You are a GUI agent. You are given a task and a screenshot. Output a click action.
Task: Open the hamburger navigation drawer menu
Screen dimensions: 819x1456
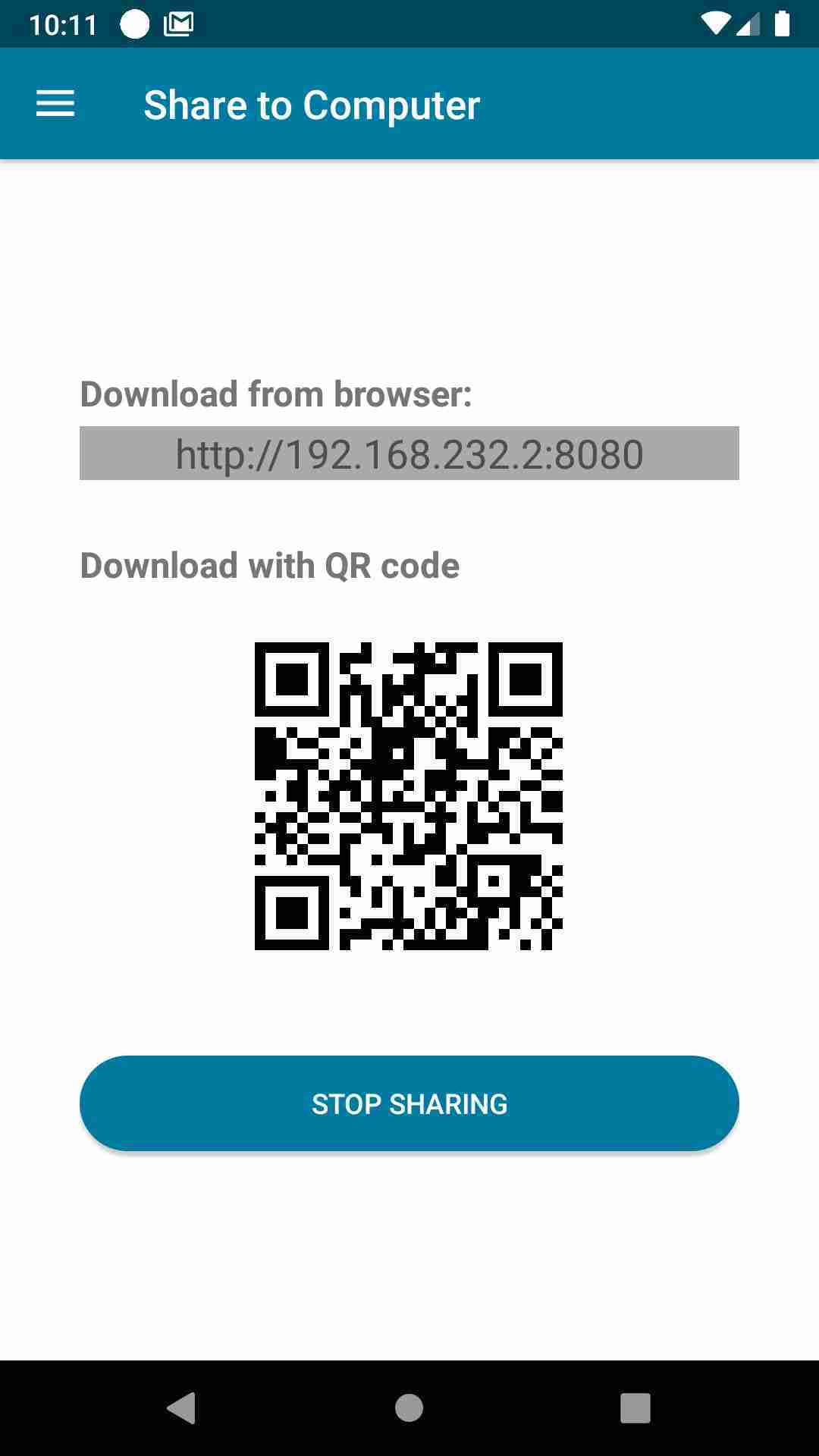55,104
